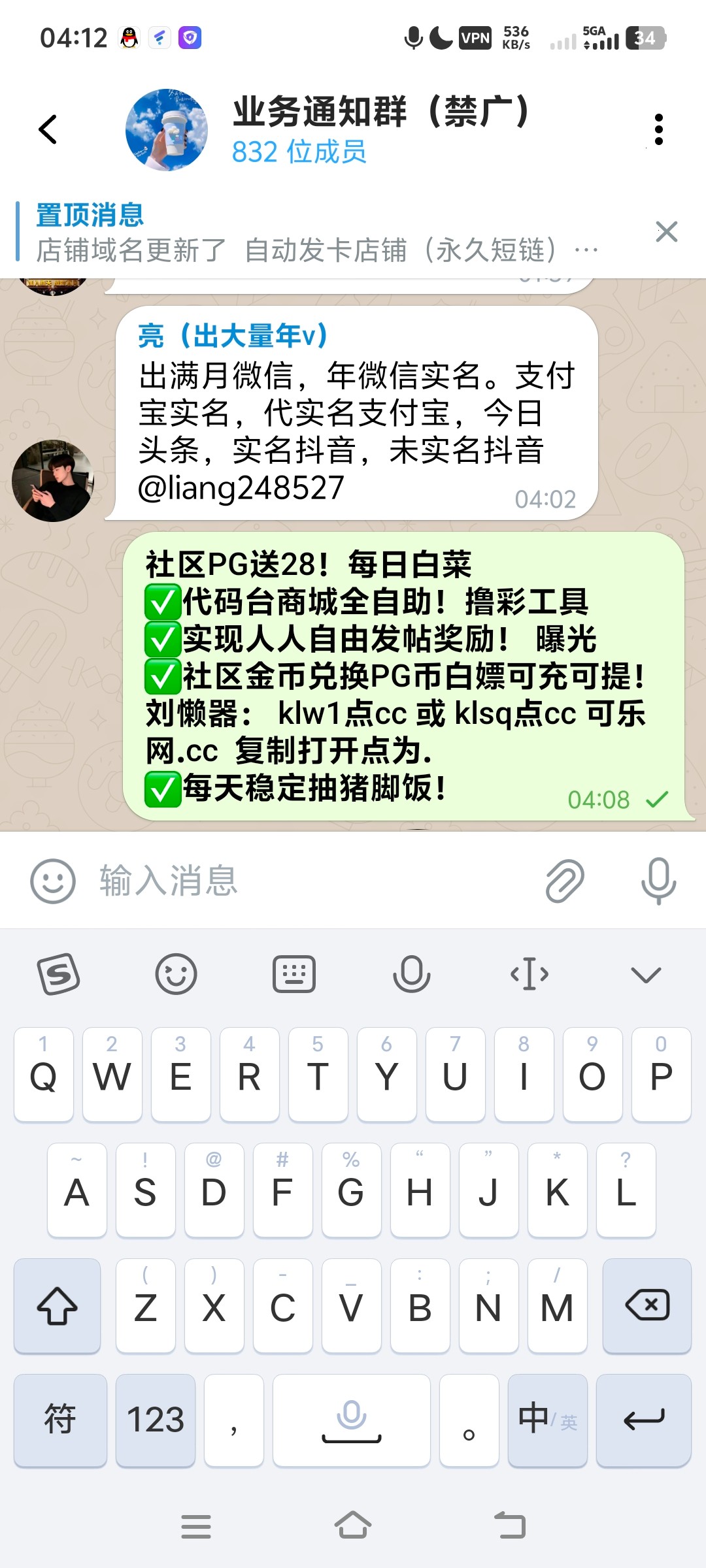Dismiss the pinned message banner
The width and height of the screenshot is (706, 1568).
click(x=666, y=232)
